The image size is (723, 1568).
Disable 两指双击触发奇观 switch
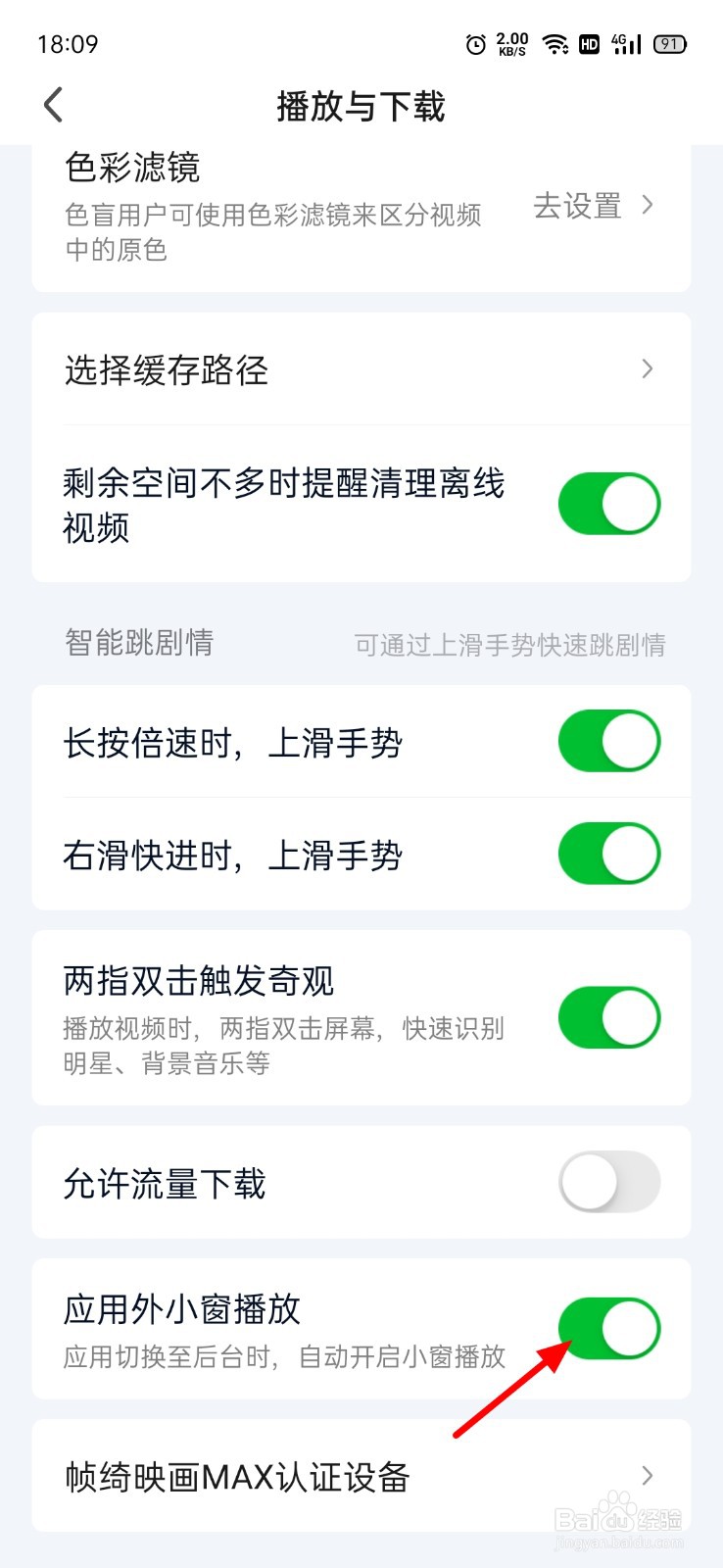tap(609, 1018)
